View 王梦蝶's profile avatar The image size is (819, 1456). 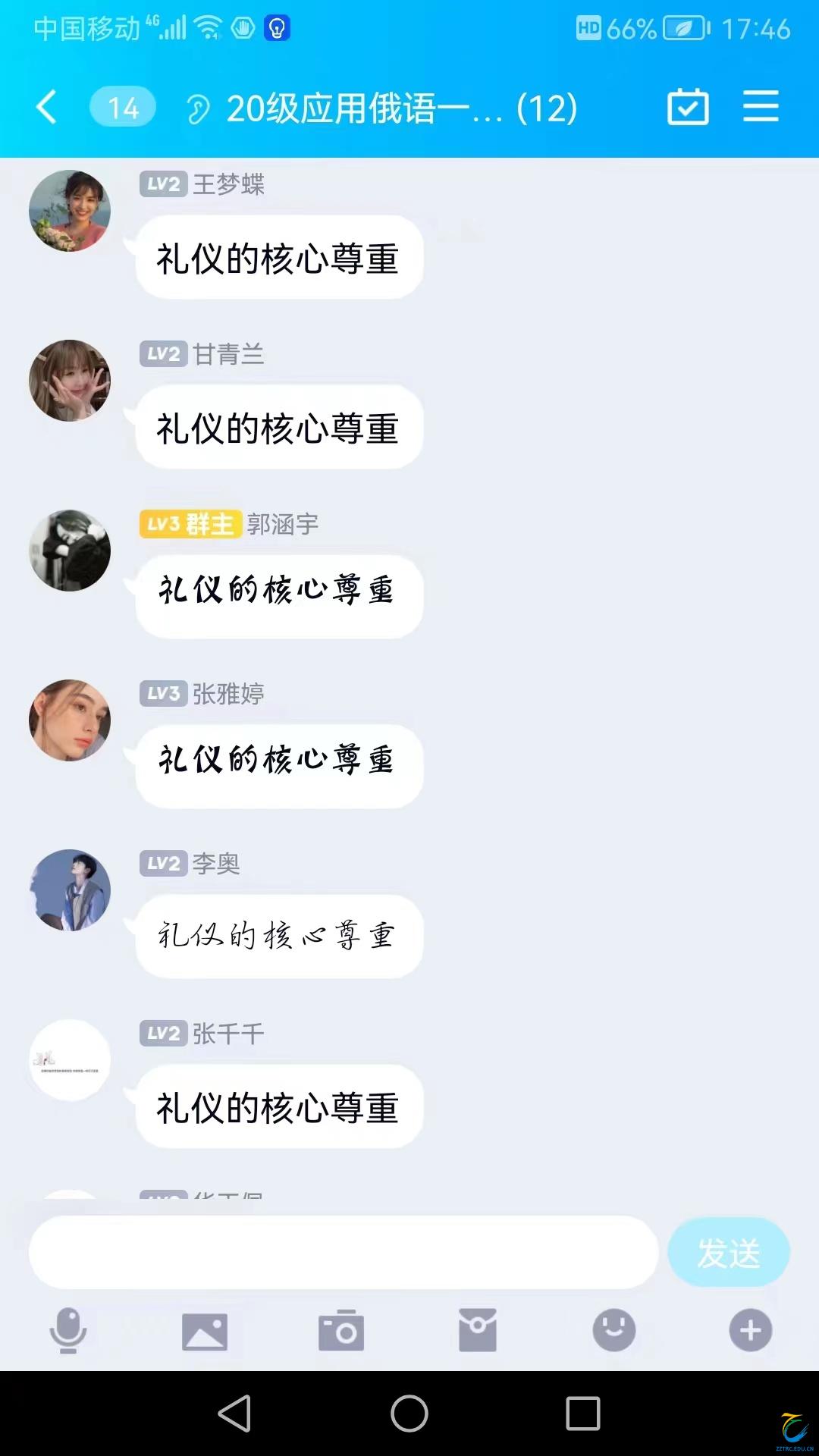[x=70, y=211]
